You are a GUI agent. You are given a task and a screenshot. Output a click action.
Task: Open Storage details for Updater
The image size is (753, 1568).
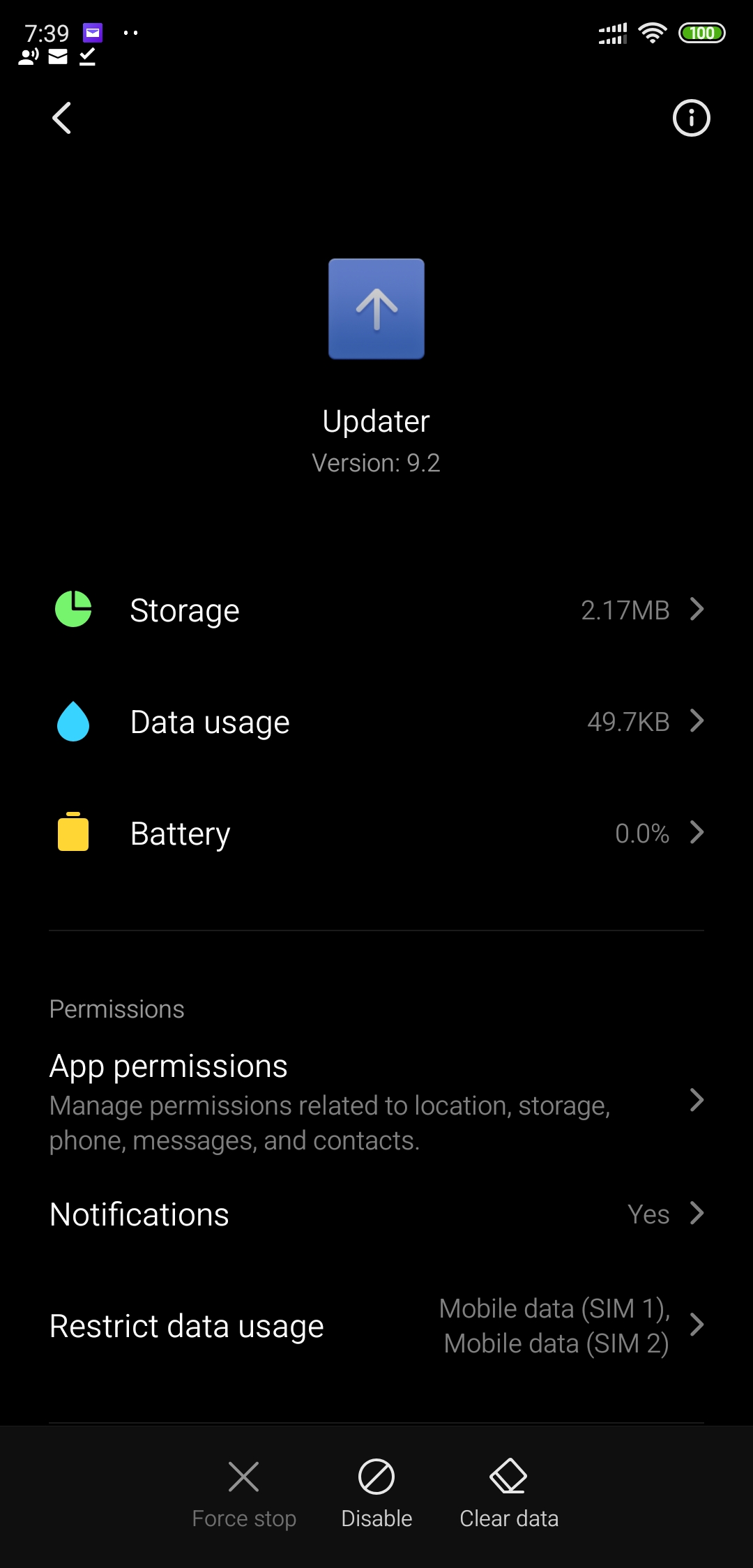[376, 610]
